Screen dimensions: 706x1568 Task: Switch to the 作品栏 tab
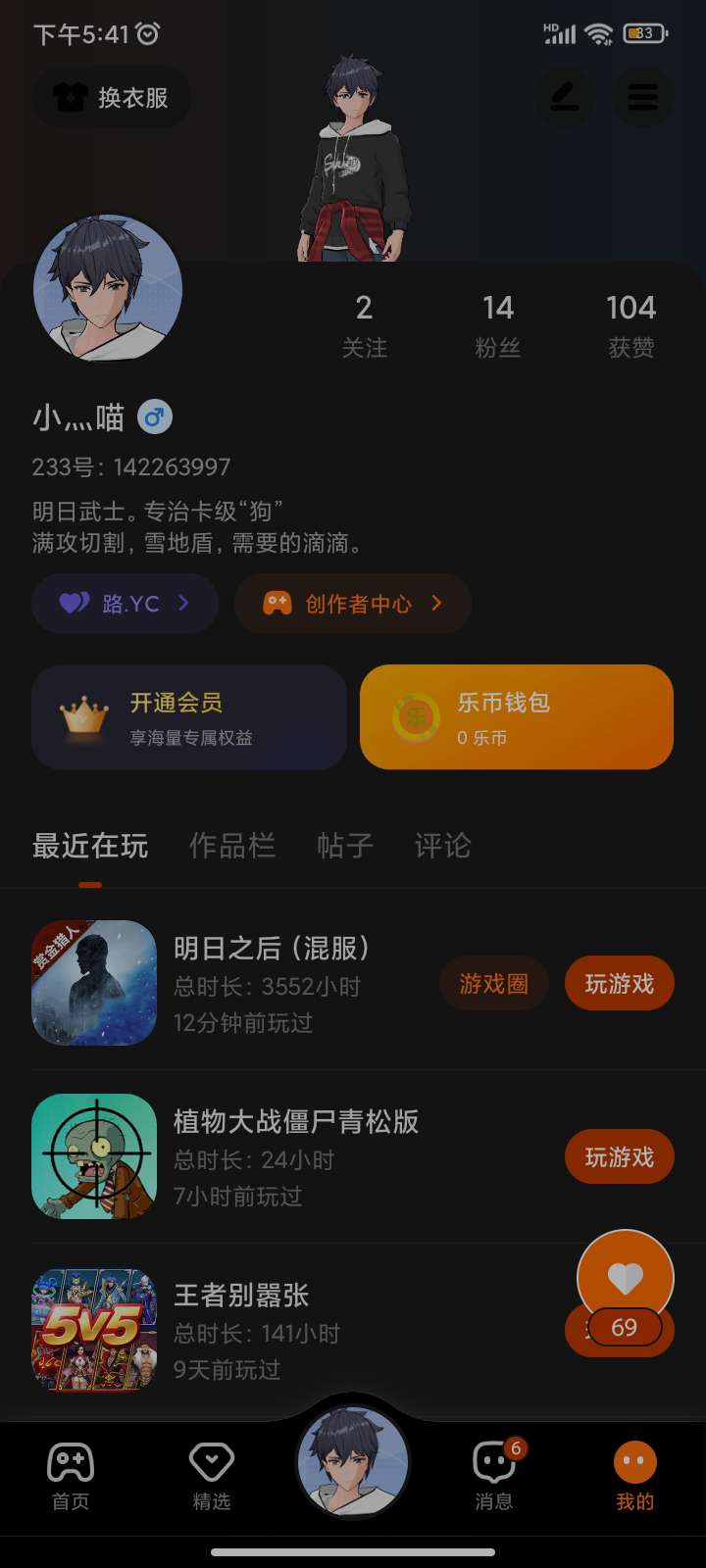point(231,846)
